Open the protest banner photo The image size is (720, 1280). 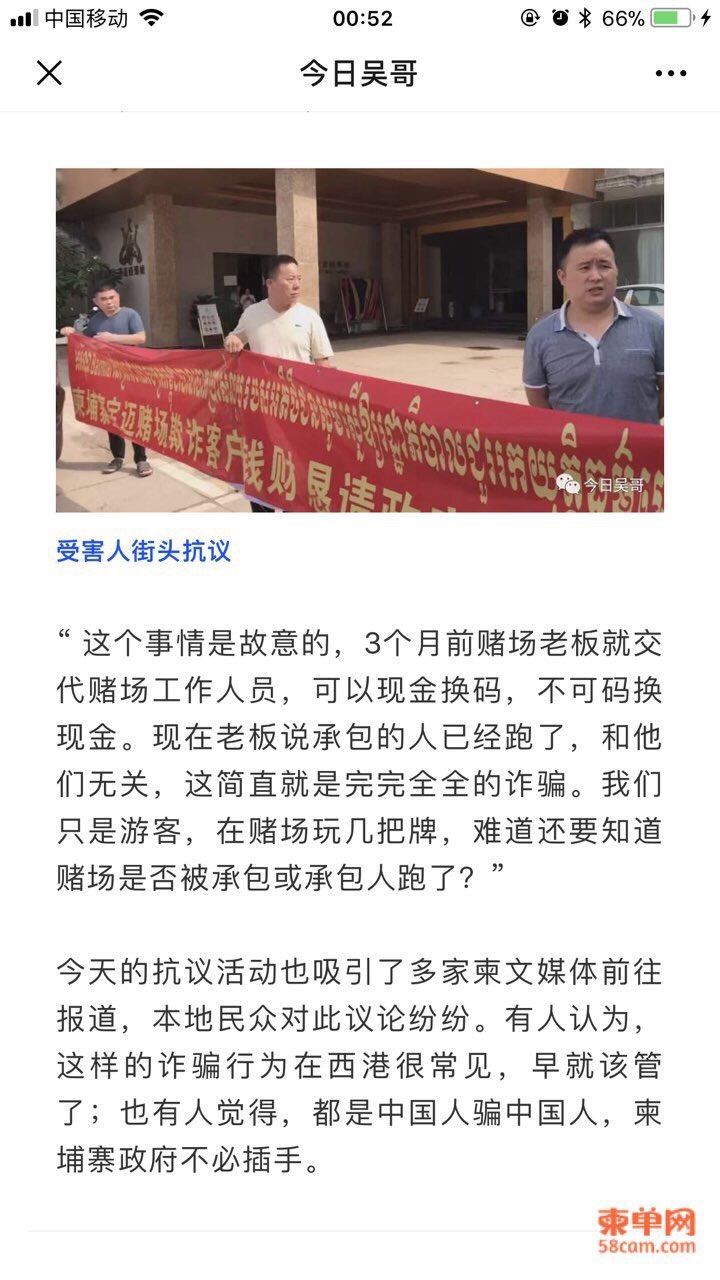(x=359, y=340)
